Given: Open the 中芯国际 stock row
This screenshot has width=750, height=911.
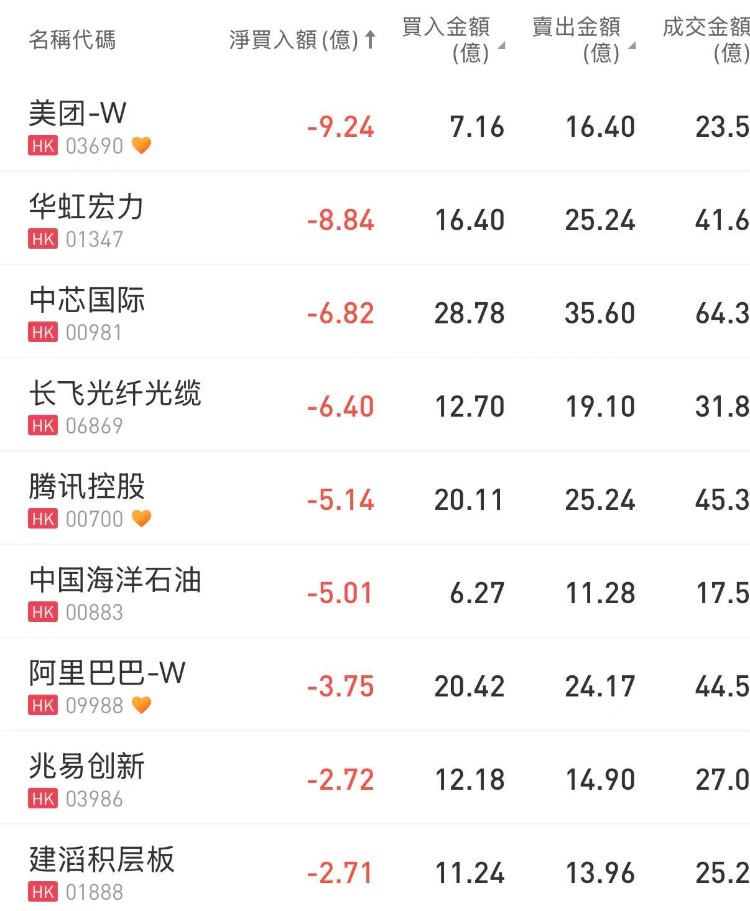Looking at the screenshot, I should click(375, 313).
